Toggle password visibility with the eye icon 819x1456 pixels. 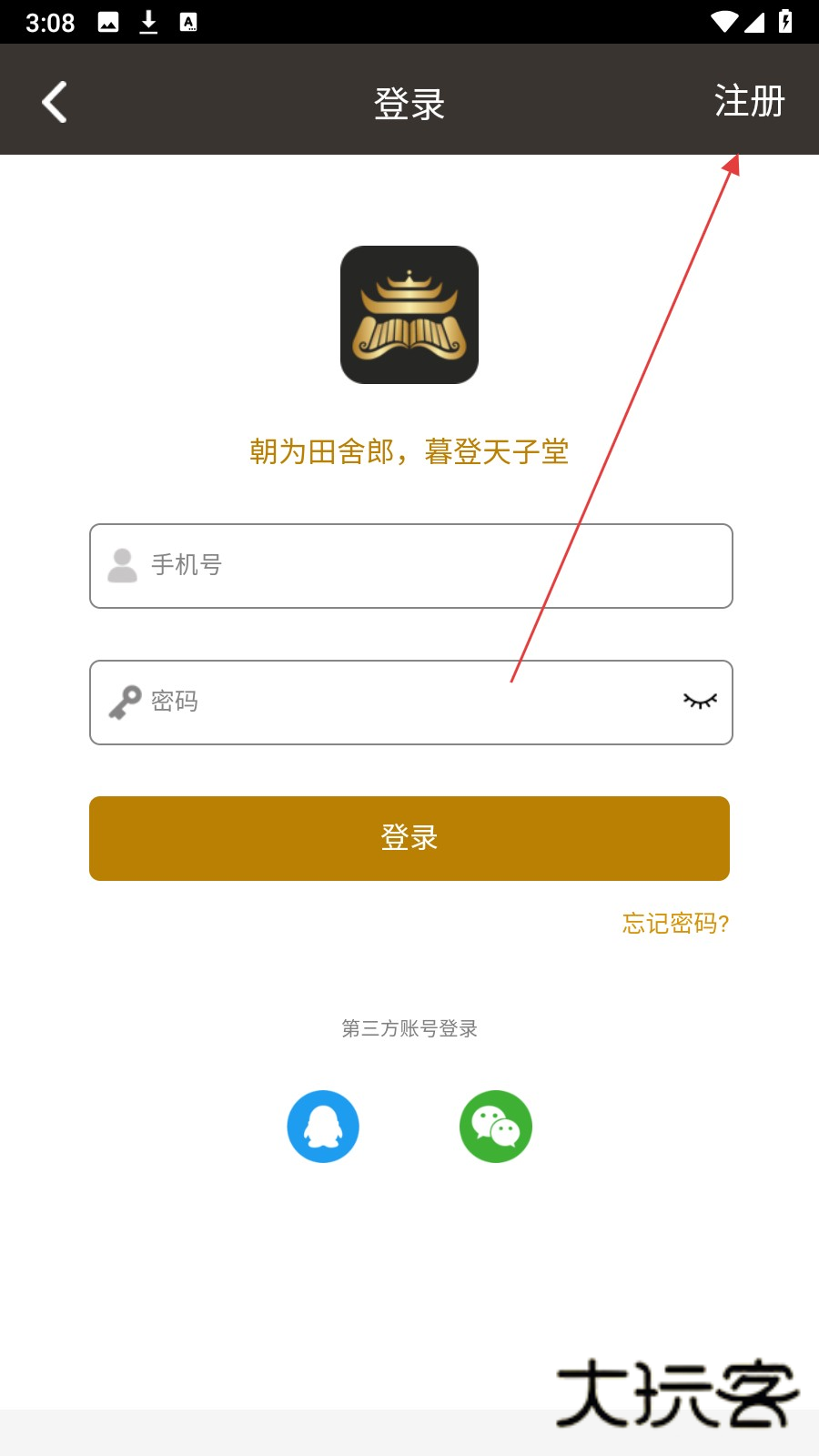click(x=700, y=701)
